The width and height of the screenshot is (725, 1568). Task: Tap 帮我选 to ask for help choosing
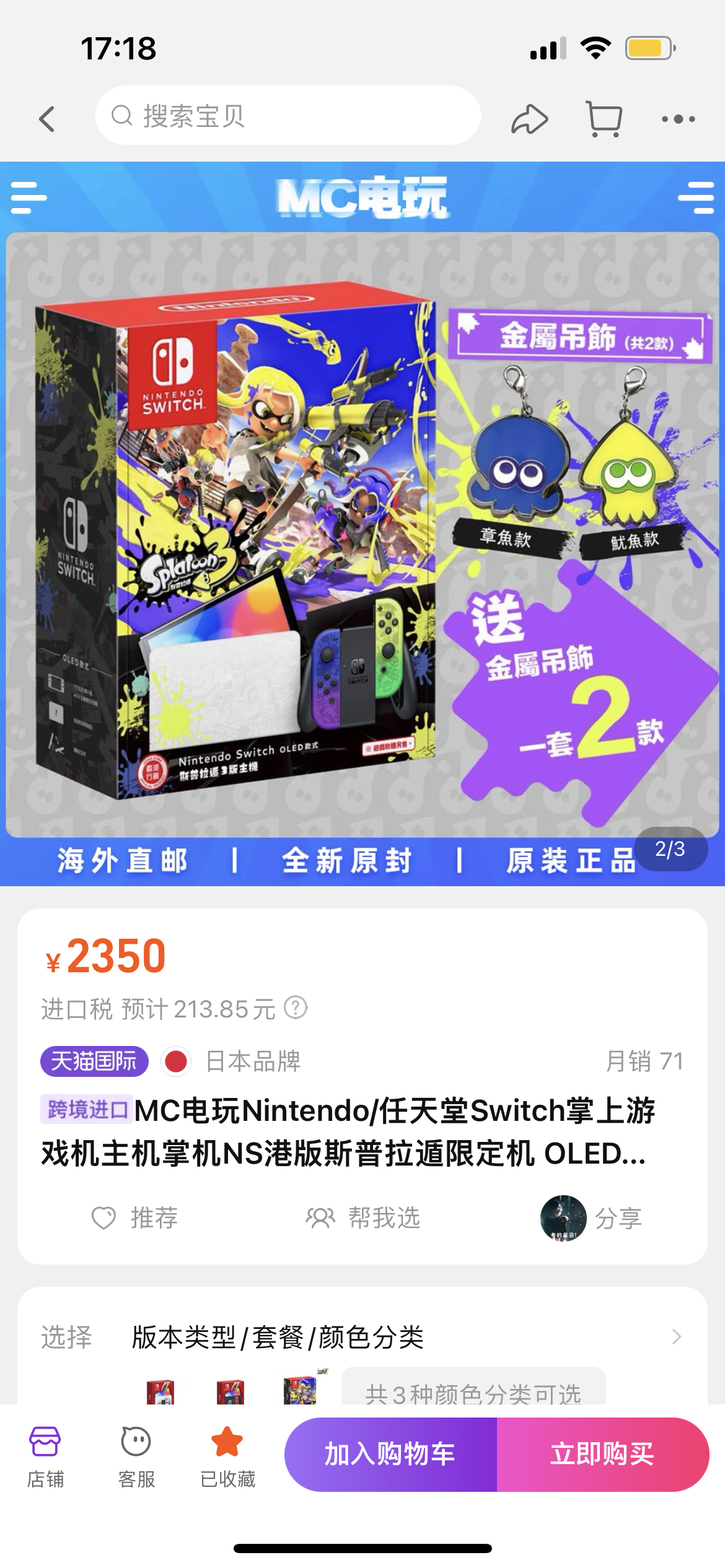click(363, 1217)
